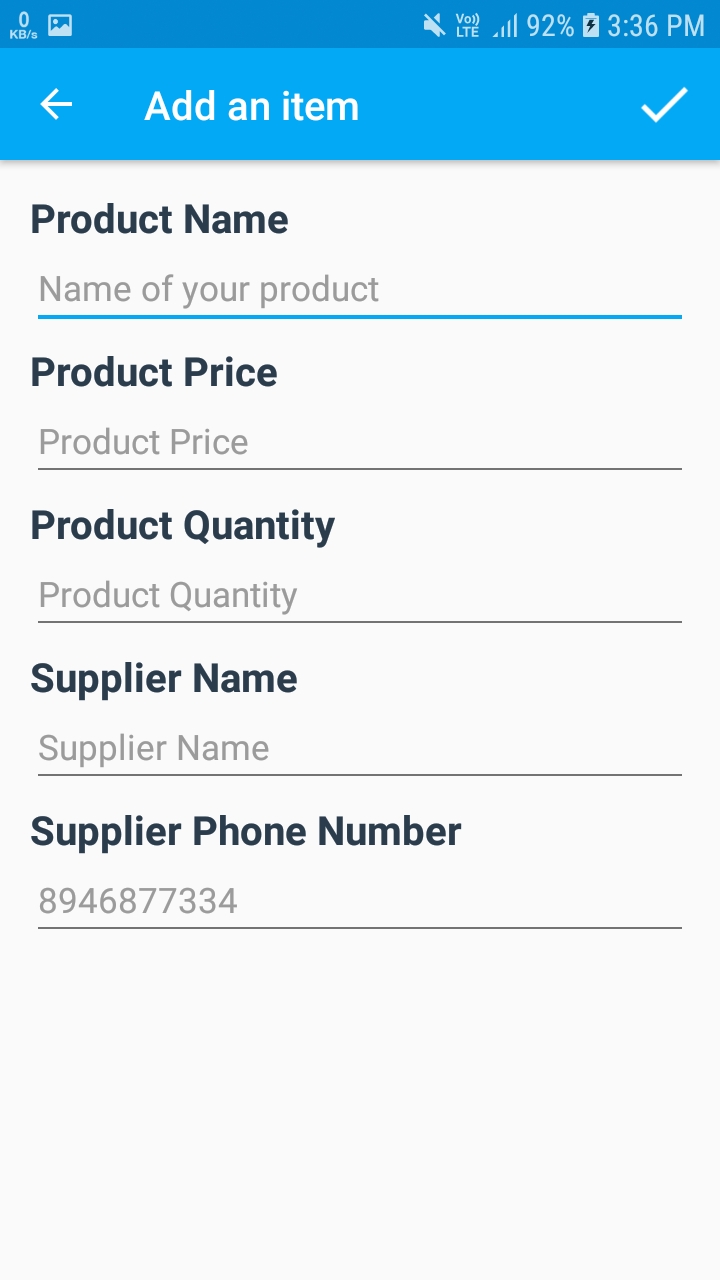Enter the Supplier Name field
The width and height of the screenshot is (720, 1280).
click(x=360, y=749)
